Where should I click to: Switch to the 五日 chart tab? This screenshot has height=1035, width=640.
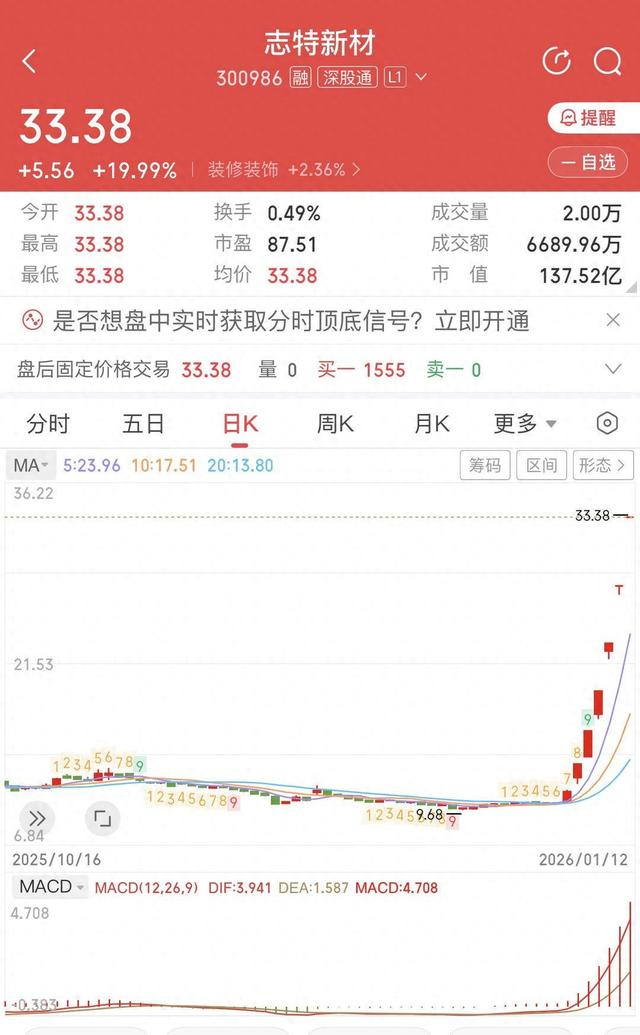pos(143,424)
